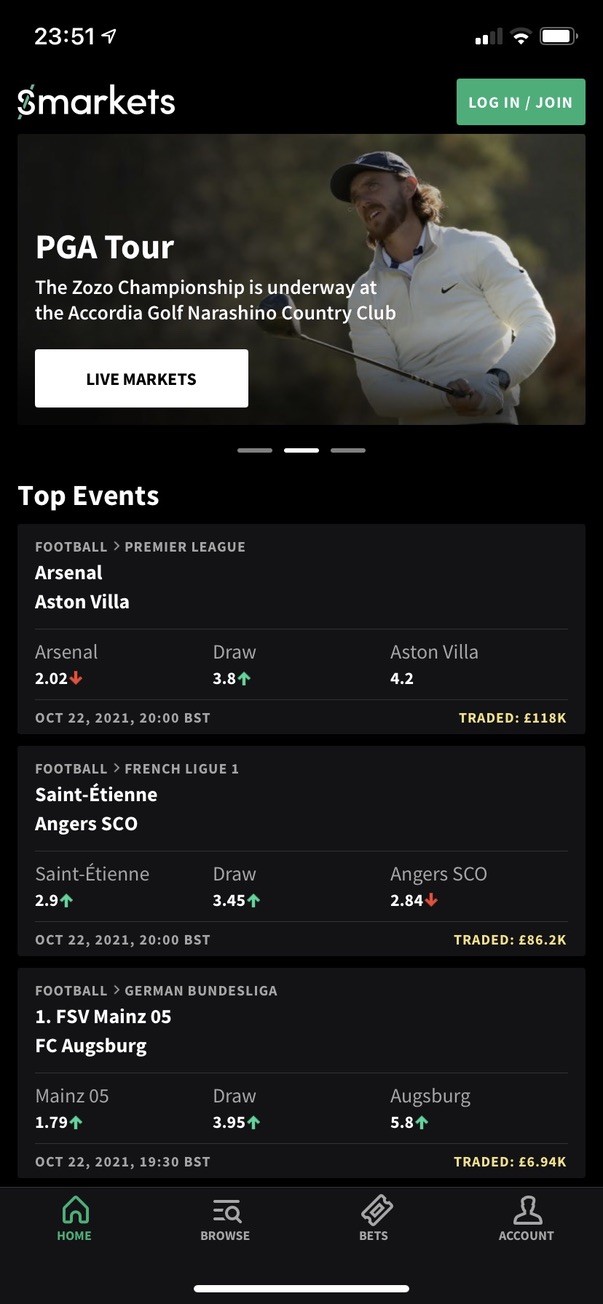Screen dimensions: 603x1304
Task: Open the Bets tab
Action: pos(376,1219)
